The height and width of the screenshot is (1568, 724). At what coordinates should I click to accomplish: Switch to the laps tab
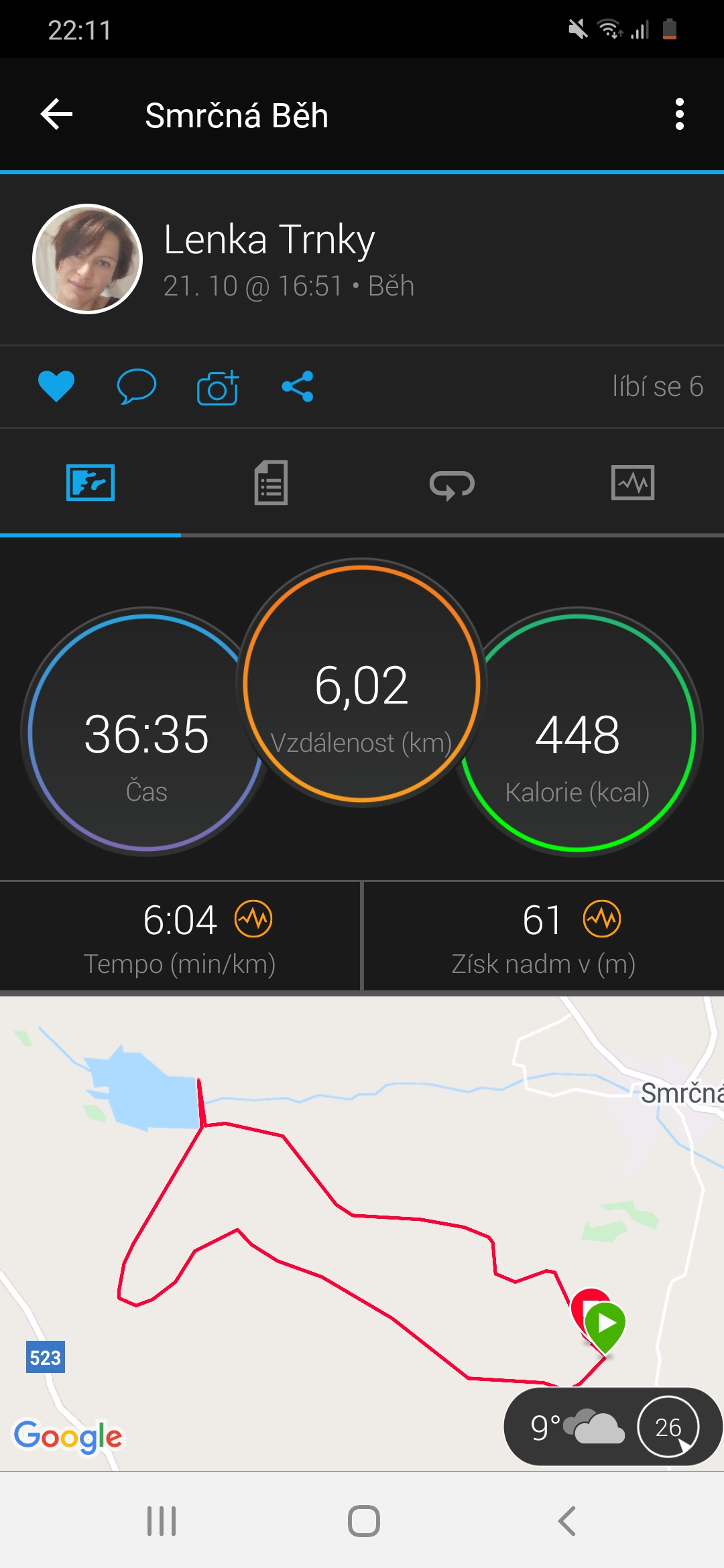pyautogui.click(x=452, y=484)
